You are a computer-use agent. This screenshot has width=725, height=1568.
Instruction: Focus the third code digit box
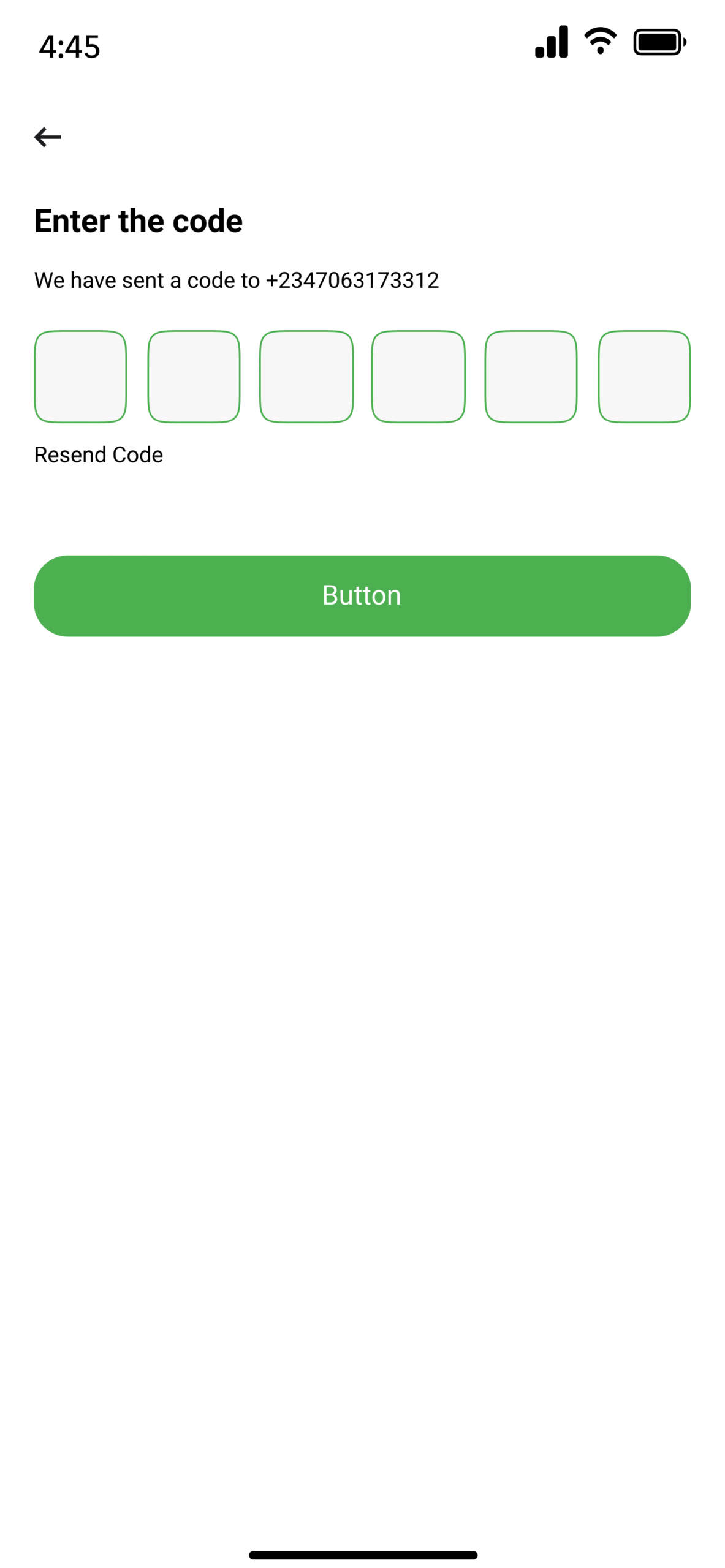pyautogui.click(x=306, y=376)
